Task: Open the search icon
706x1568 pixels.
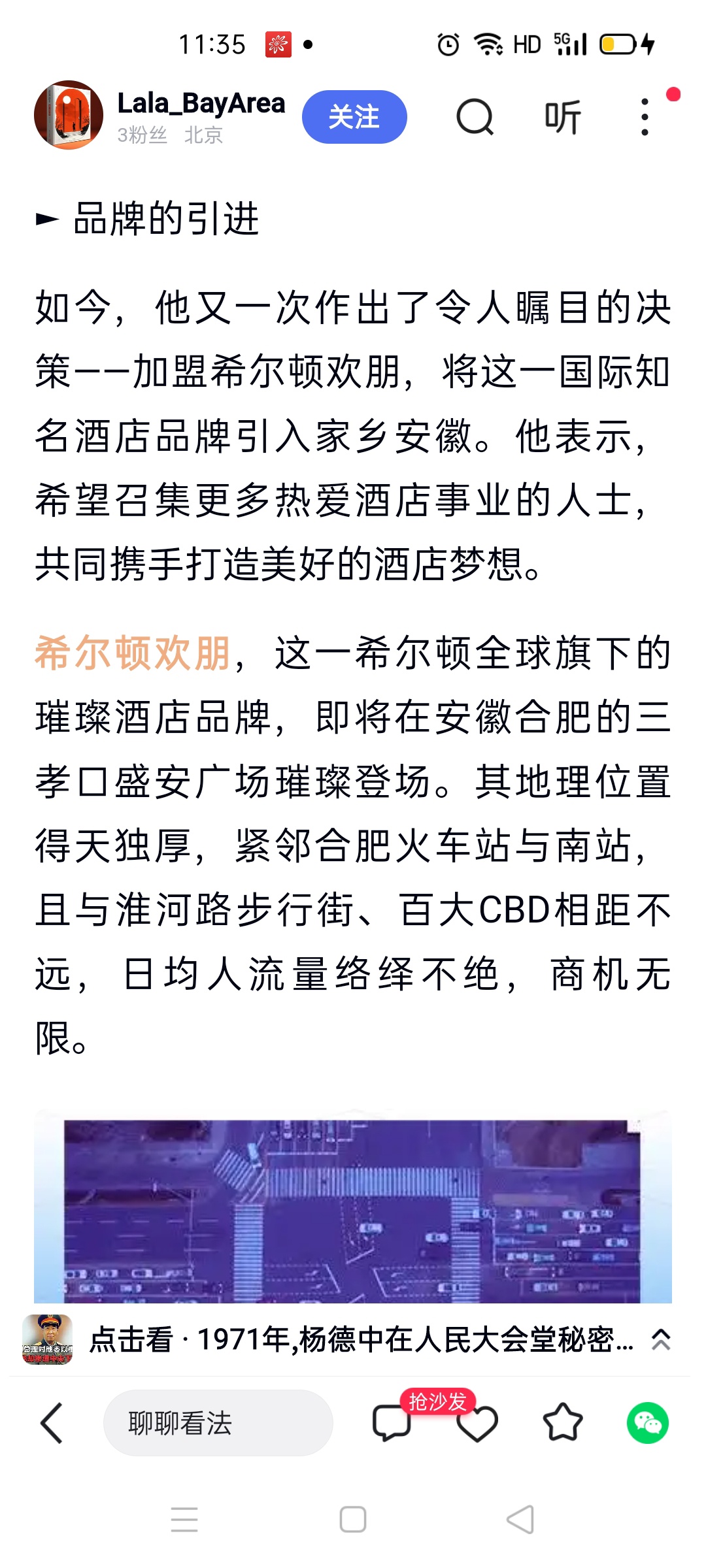Action: [475, 118]
